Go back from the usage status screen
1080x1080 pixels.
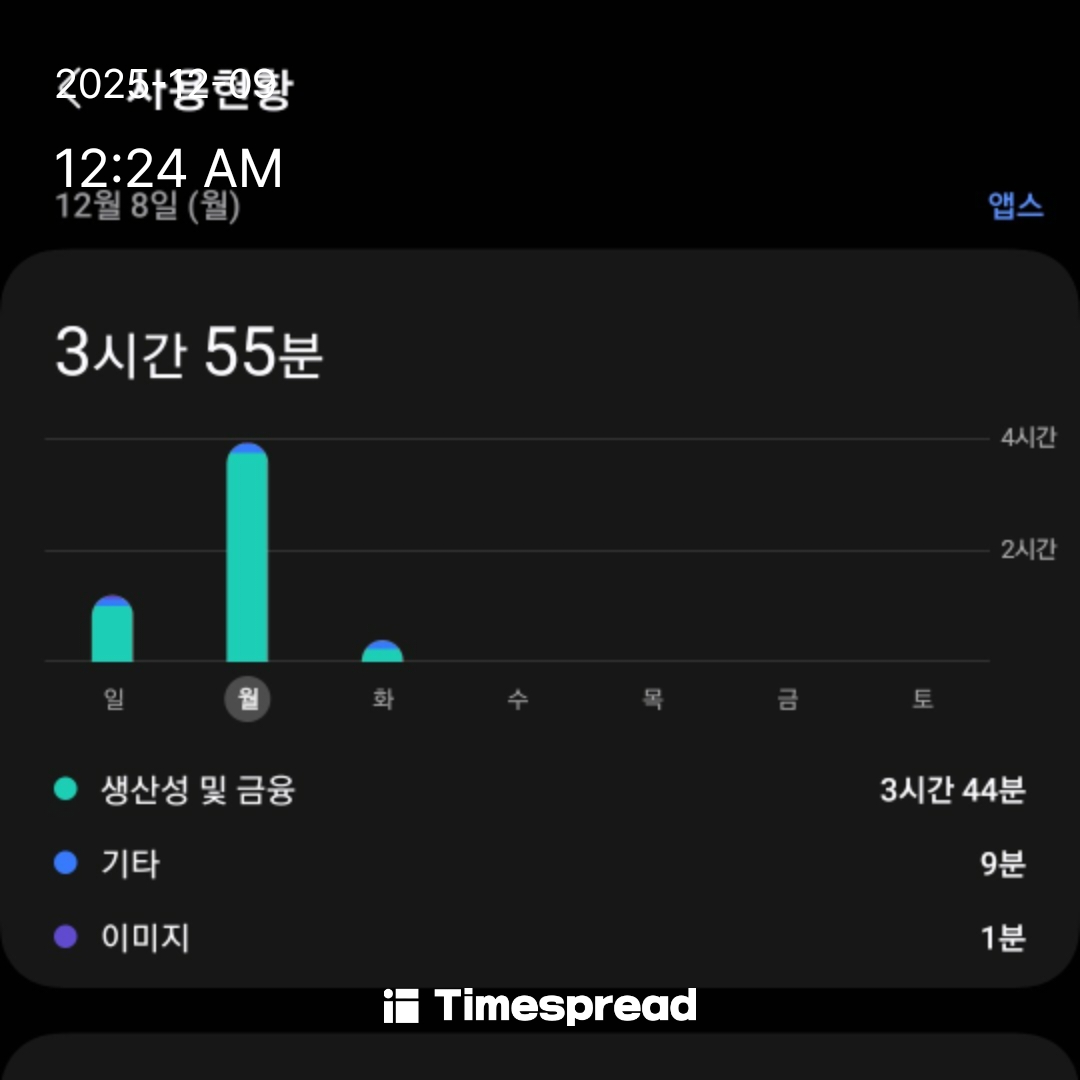click(x=70, y=92)
